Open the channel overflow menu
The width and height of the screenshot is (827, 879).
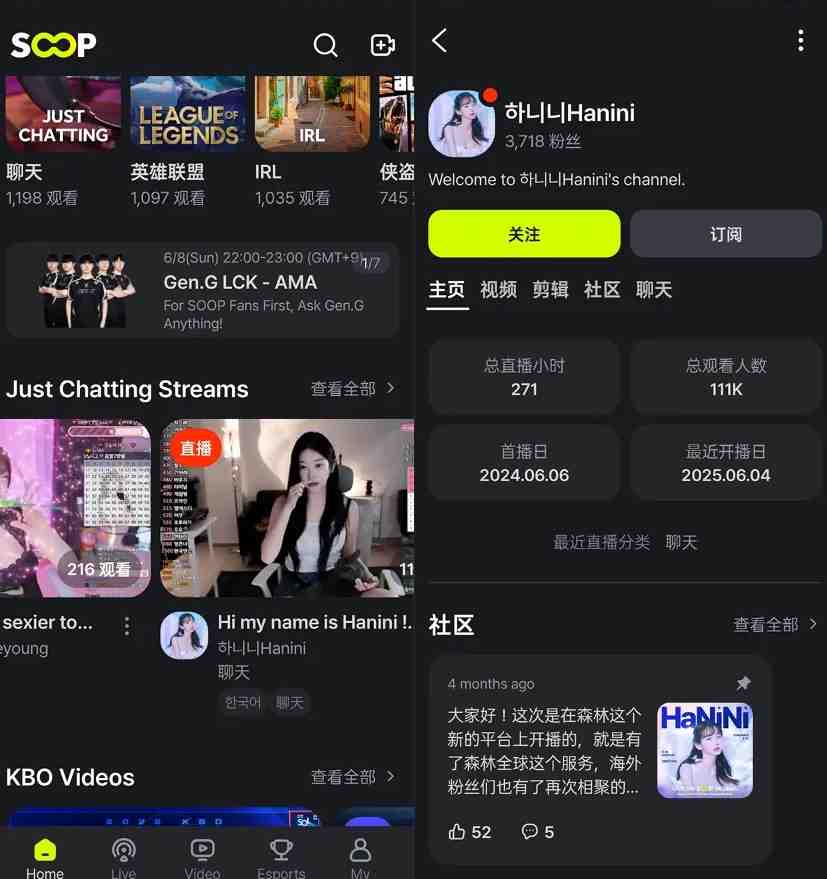click(x=800, y=40)
